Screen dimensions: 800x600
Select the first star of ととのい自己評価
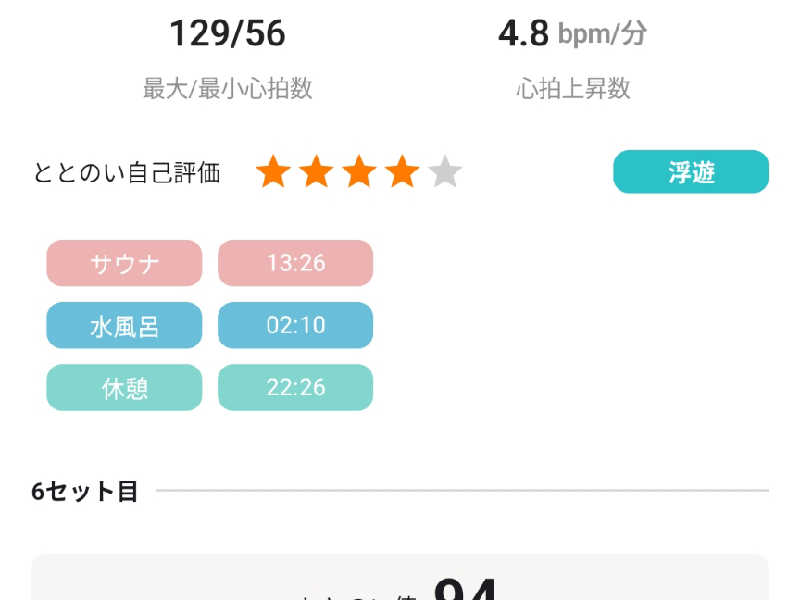point(272,173)
